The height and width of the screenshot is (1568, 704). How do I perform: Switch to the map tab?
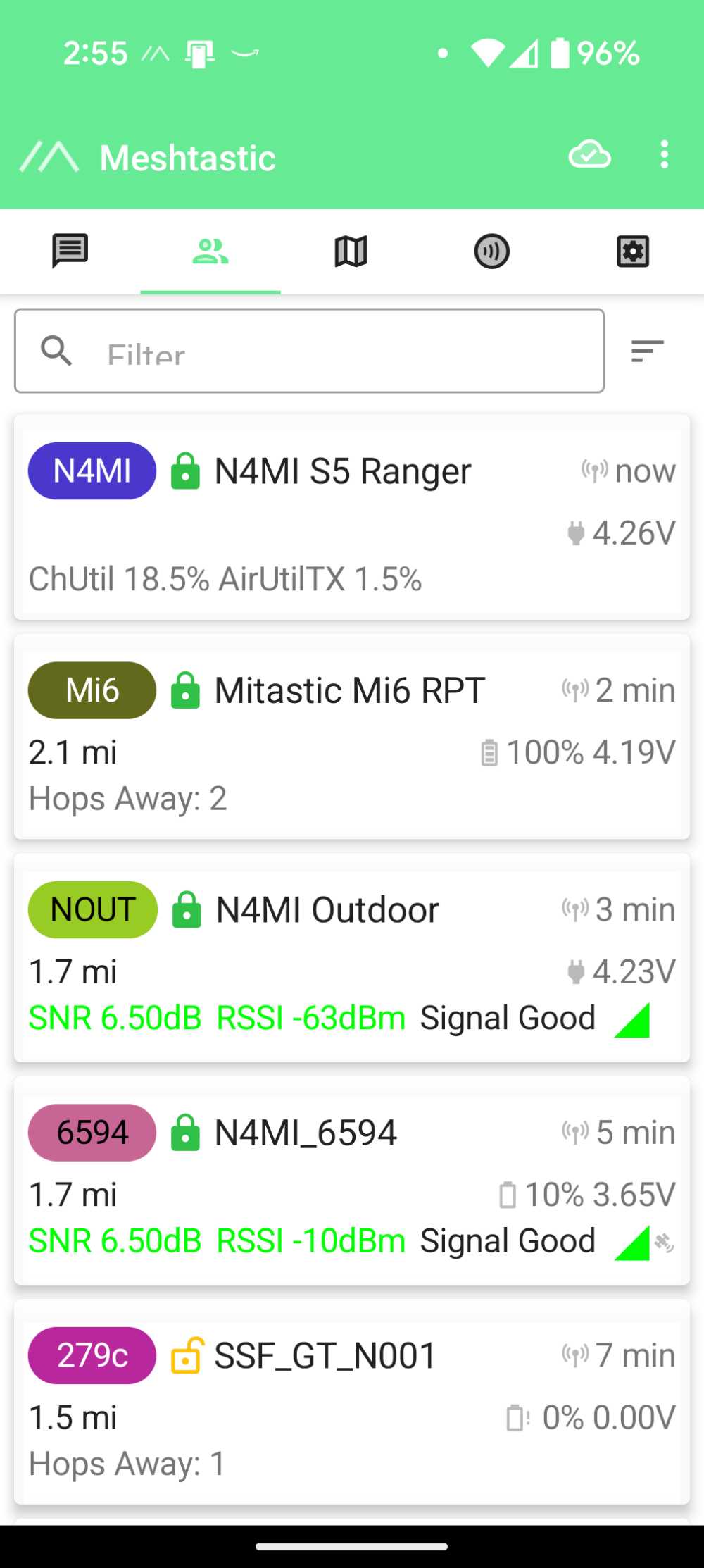tap(351, 251)
